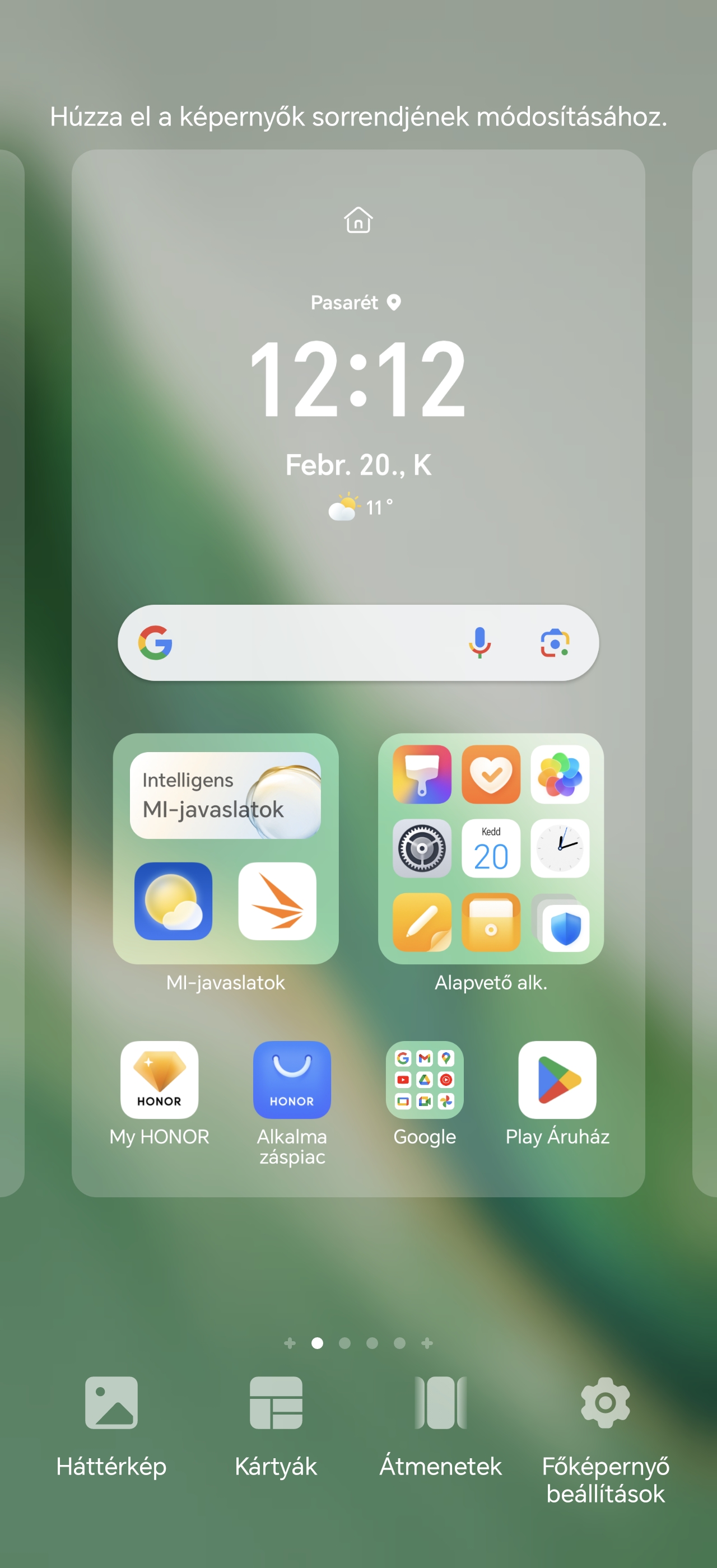Start Google voice search microphone
Viewport: 717px width, 1568px height.
[x=479, y=643]
